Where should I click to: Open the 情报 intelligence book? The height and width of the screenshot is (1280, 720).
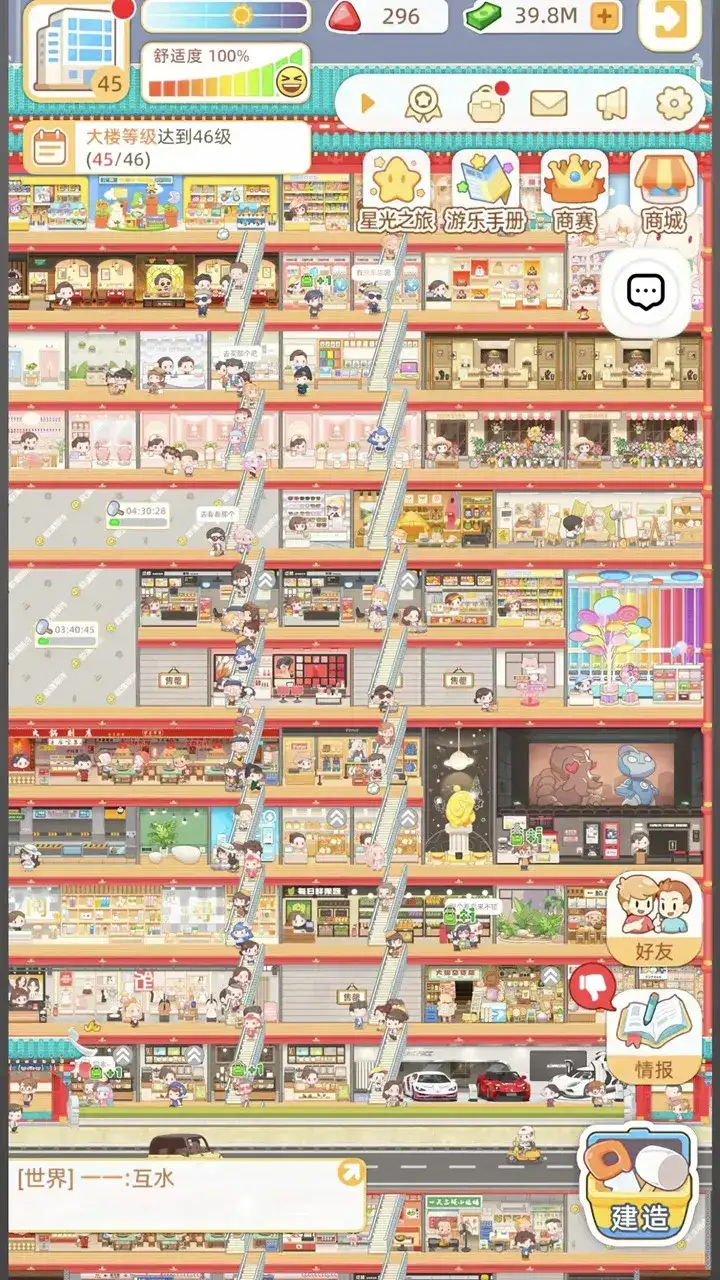tap(654, 1036)
